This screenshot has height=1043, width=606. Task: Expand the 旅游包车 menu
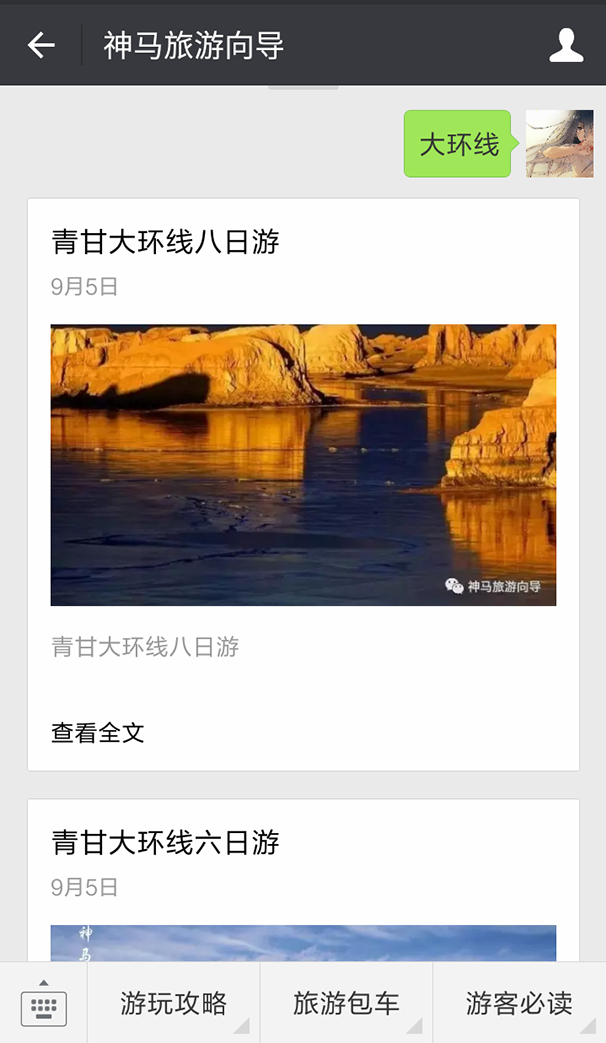[346, 1003]
